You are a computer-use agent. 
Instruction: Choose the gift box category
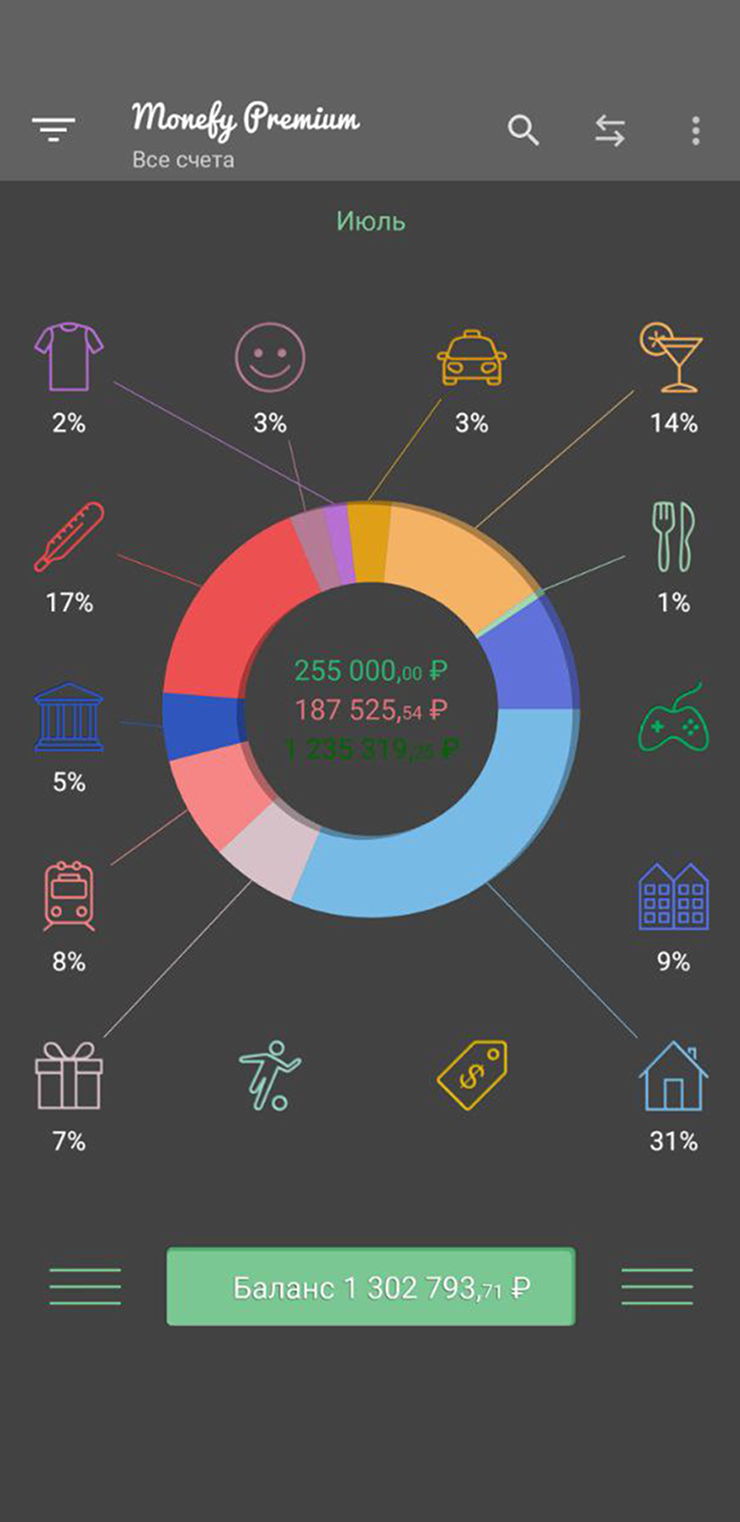click(x=69, y=1075)
